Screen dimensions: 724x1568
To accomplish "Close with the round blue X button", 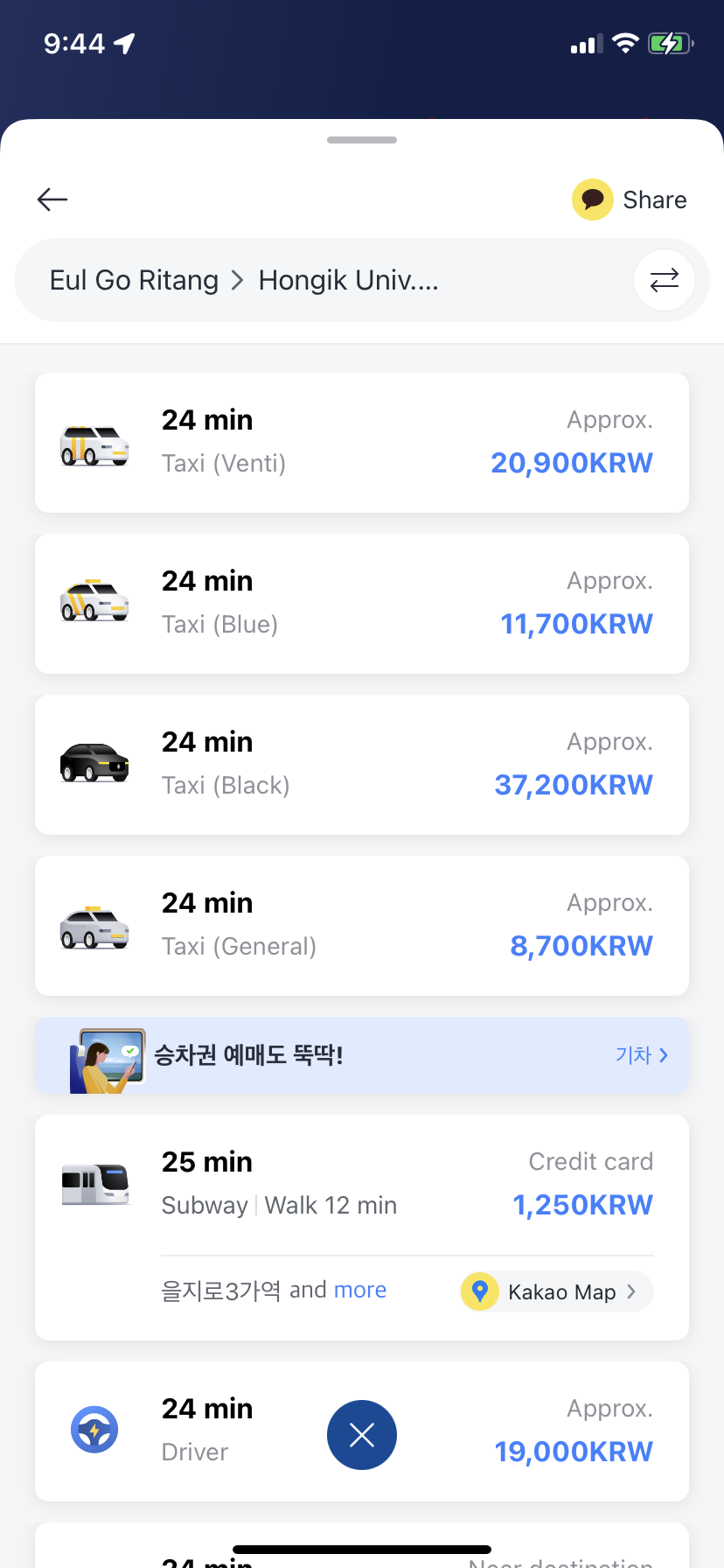I will click(x=361, y=1435).
